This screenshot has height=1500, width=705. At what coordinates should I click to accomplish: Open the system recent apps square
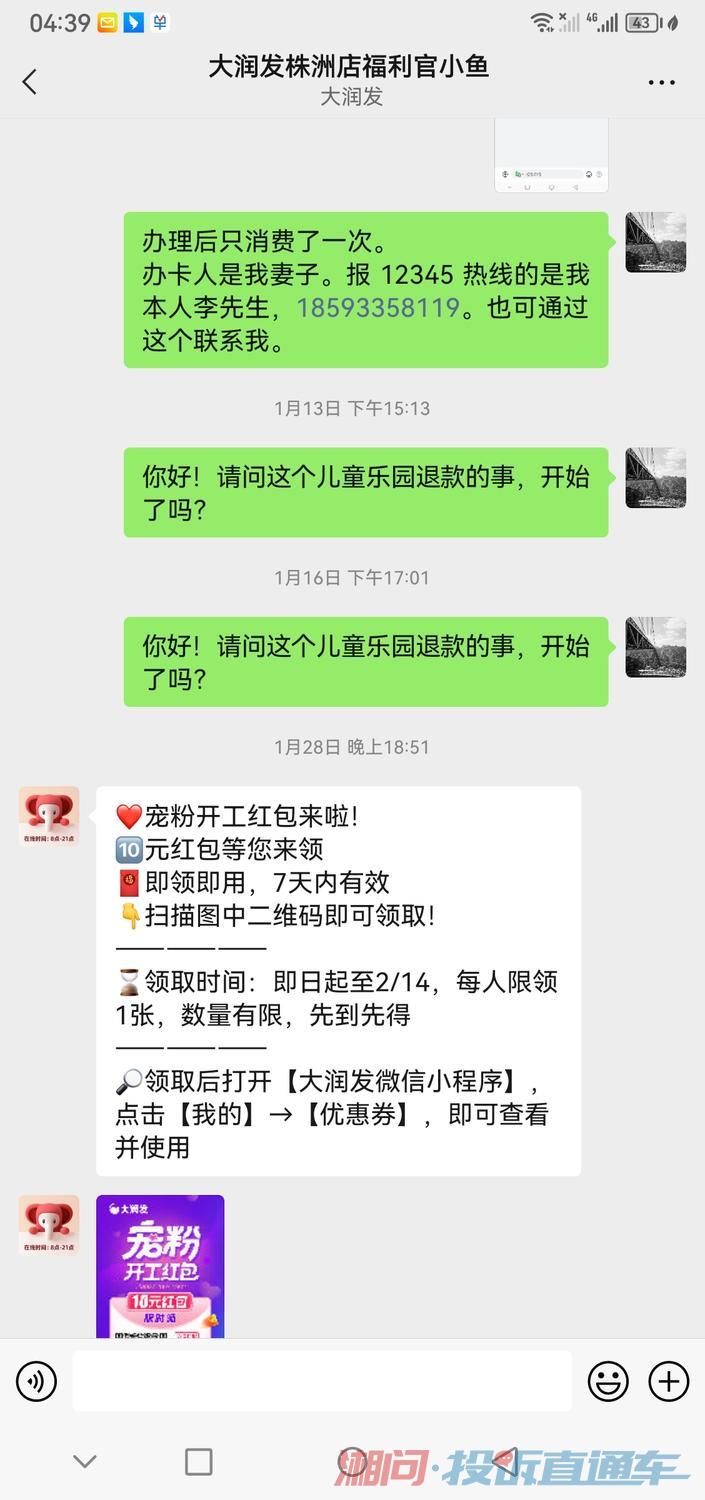[199, 1462]
